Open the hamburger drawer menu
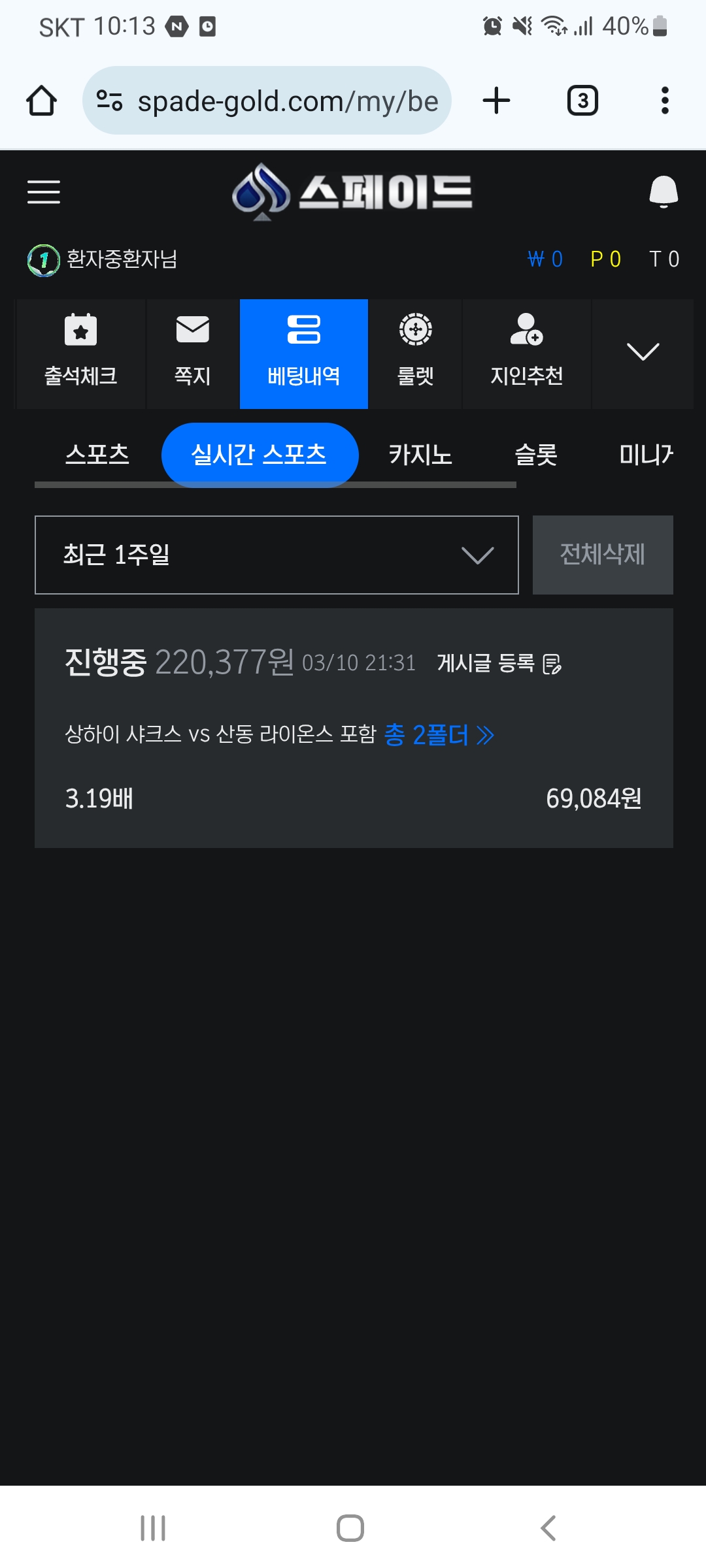The image size is (706, 1568). (44, 192)
